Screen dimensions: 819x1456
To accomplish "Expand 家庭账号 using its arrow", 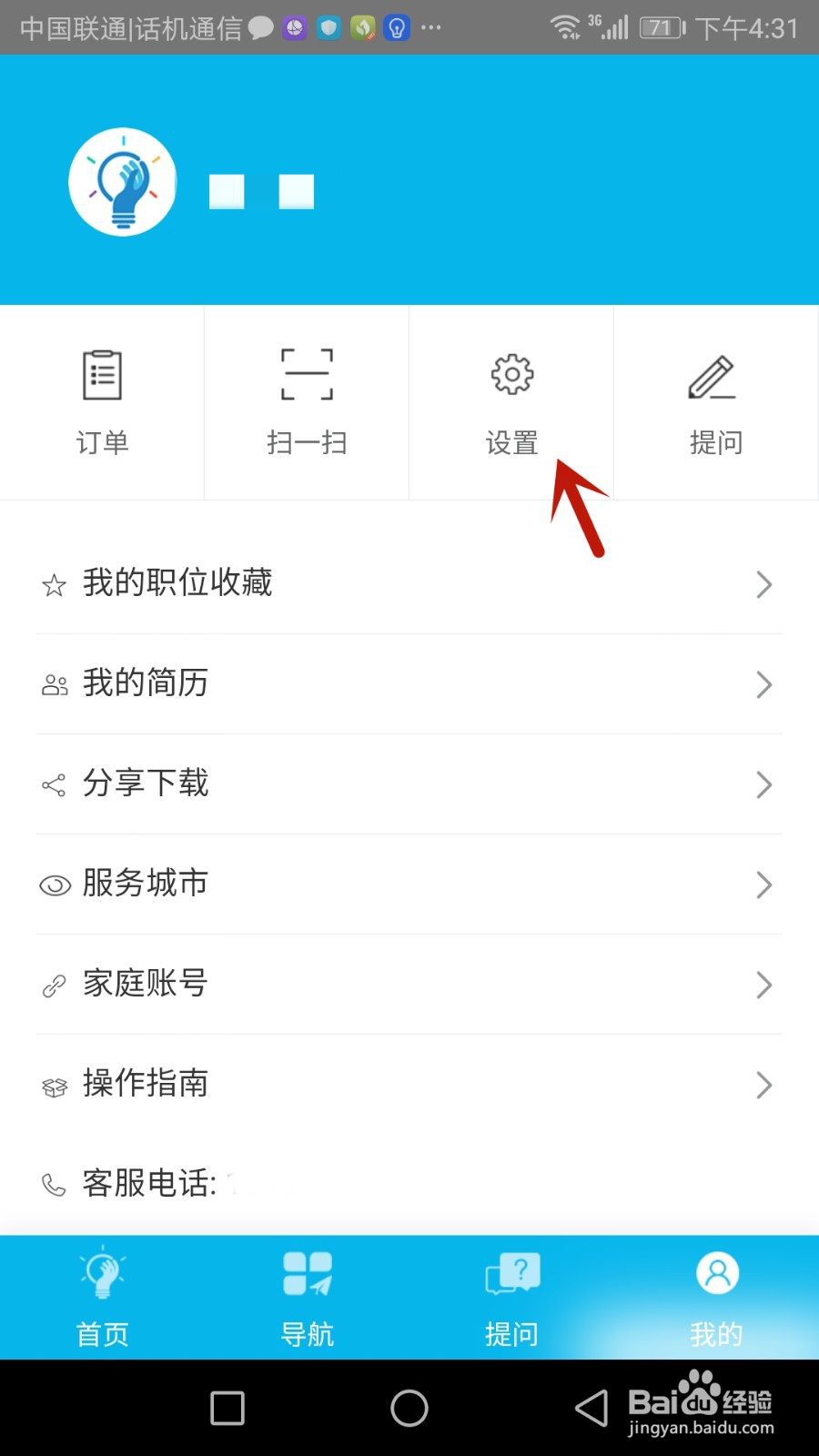I will click(764, 984).
